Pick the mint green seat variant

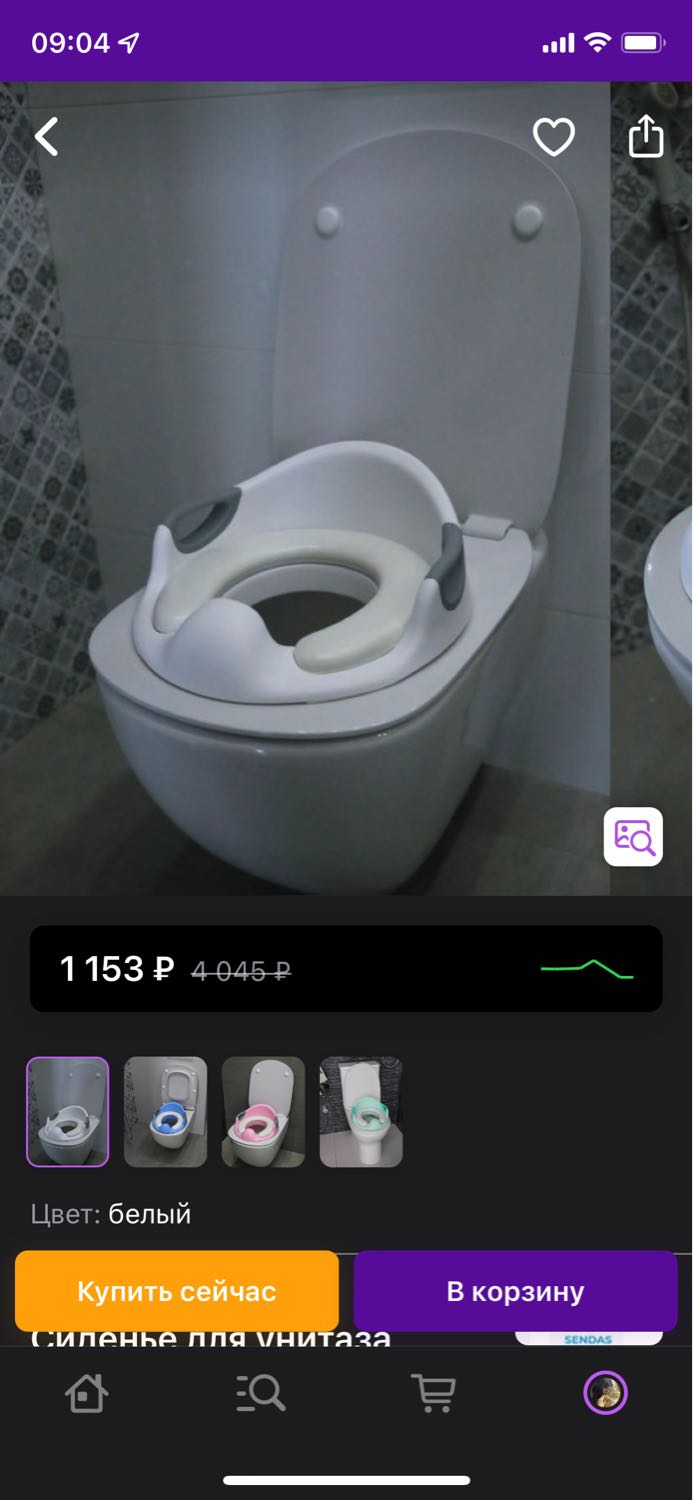coord(361,1112)
